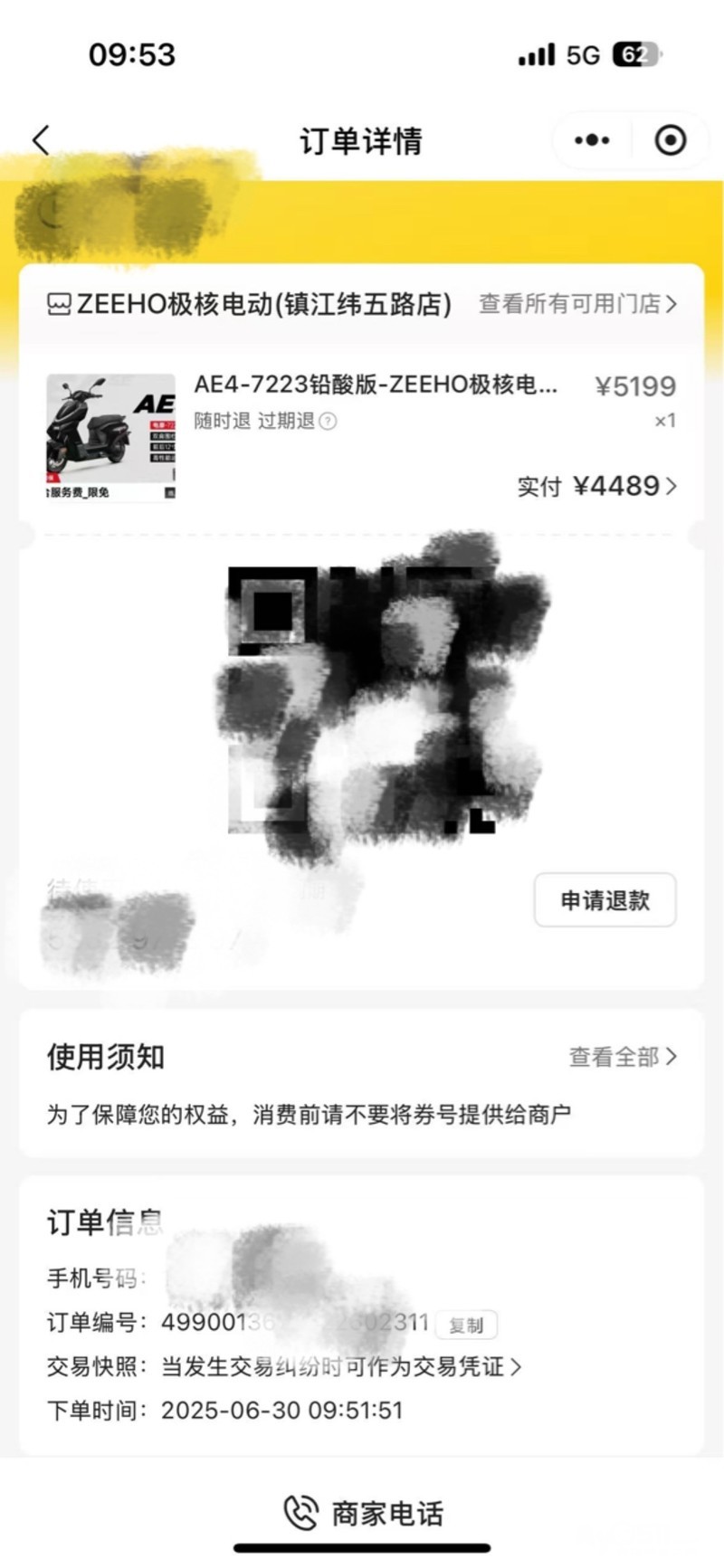View the 实付 ¥4489 payment breakdown
724x1568 pixels.
tap(596, 486)
